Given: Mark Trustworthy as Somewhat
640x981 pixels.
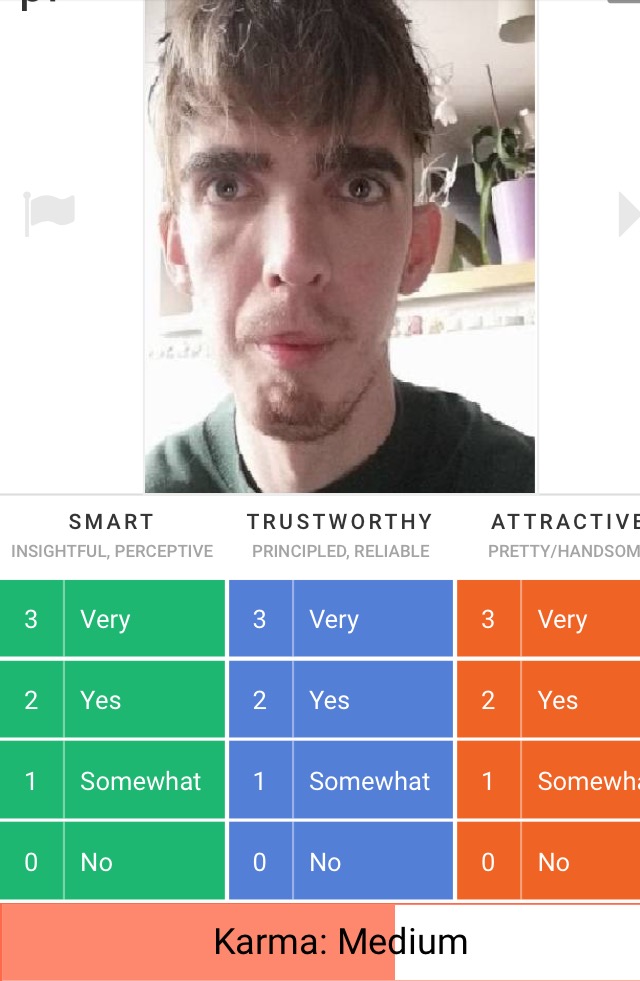Looking at the screenshot, I should (x=340, y=781).
